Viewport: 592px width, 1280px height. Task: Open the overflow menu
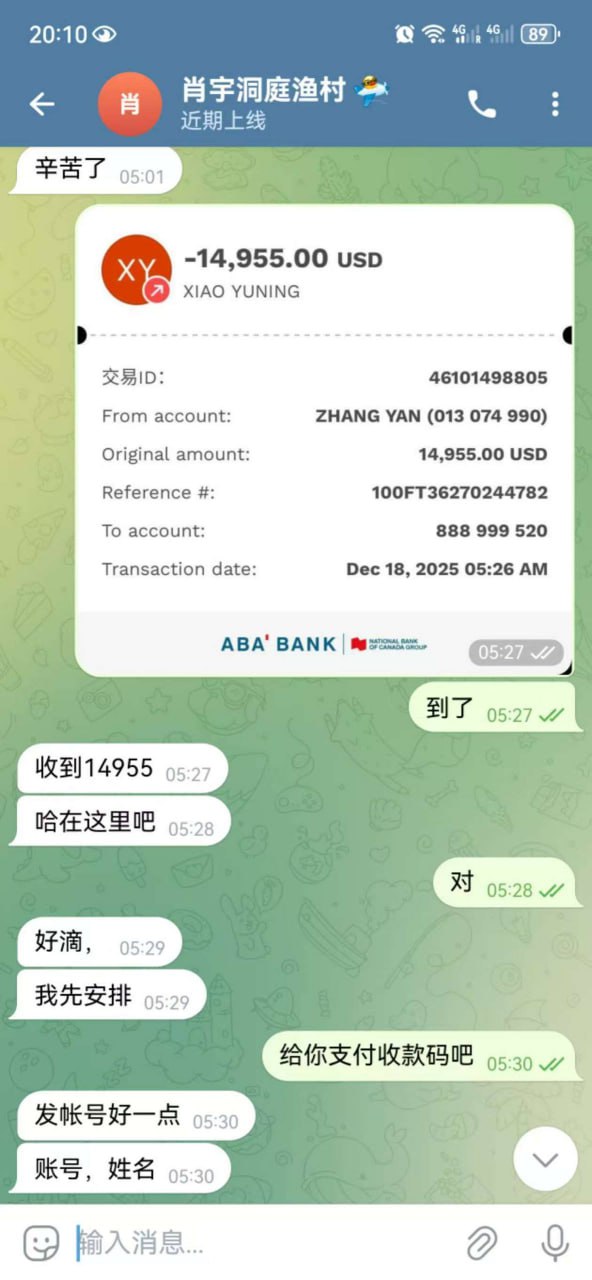555,104
